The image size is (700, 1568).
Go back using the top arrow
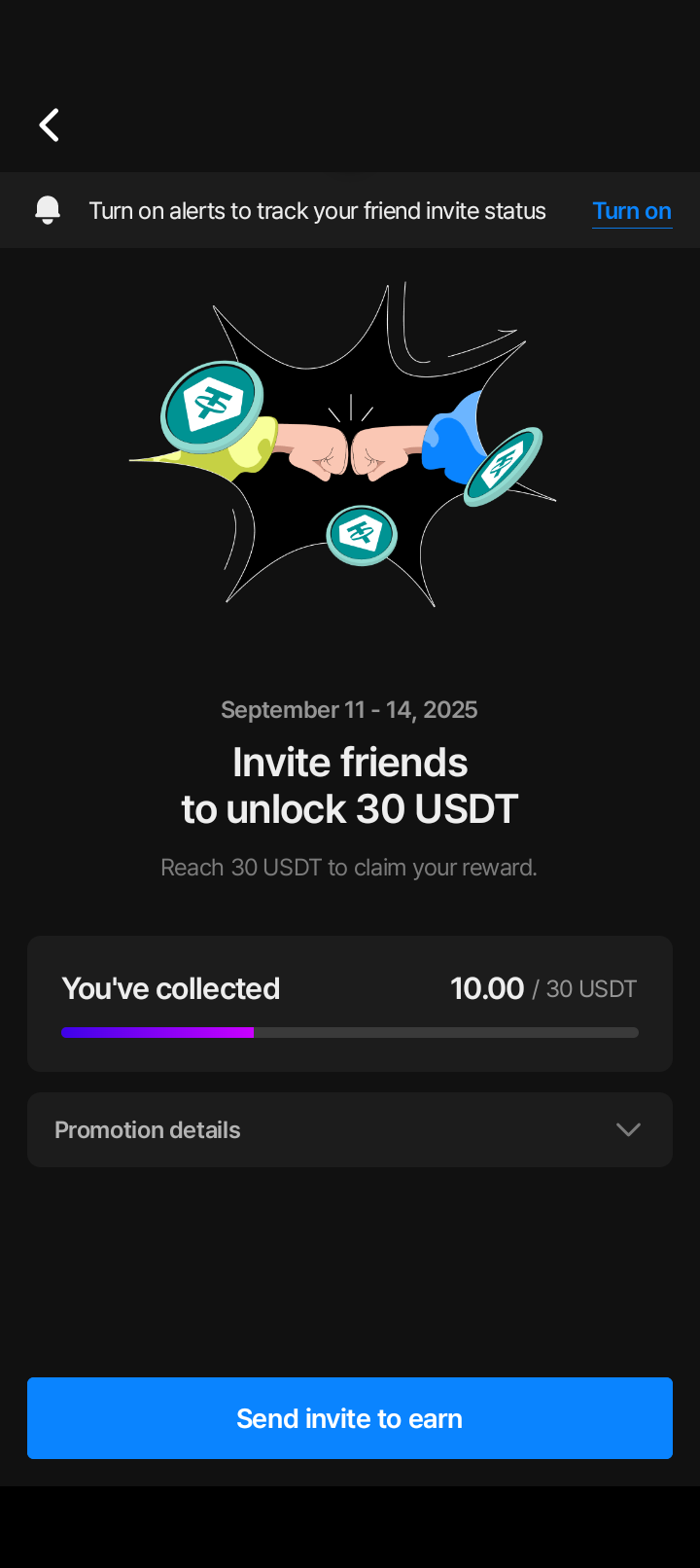point(50,125)
